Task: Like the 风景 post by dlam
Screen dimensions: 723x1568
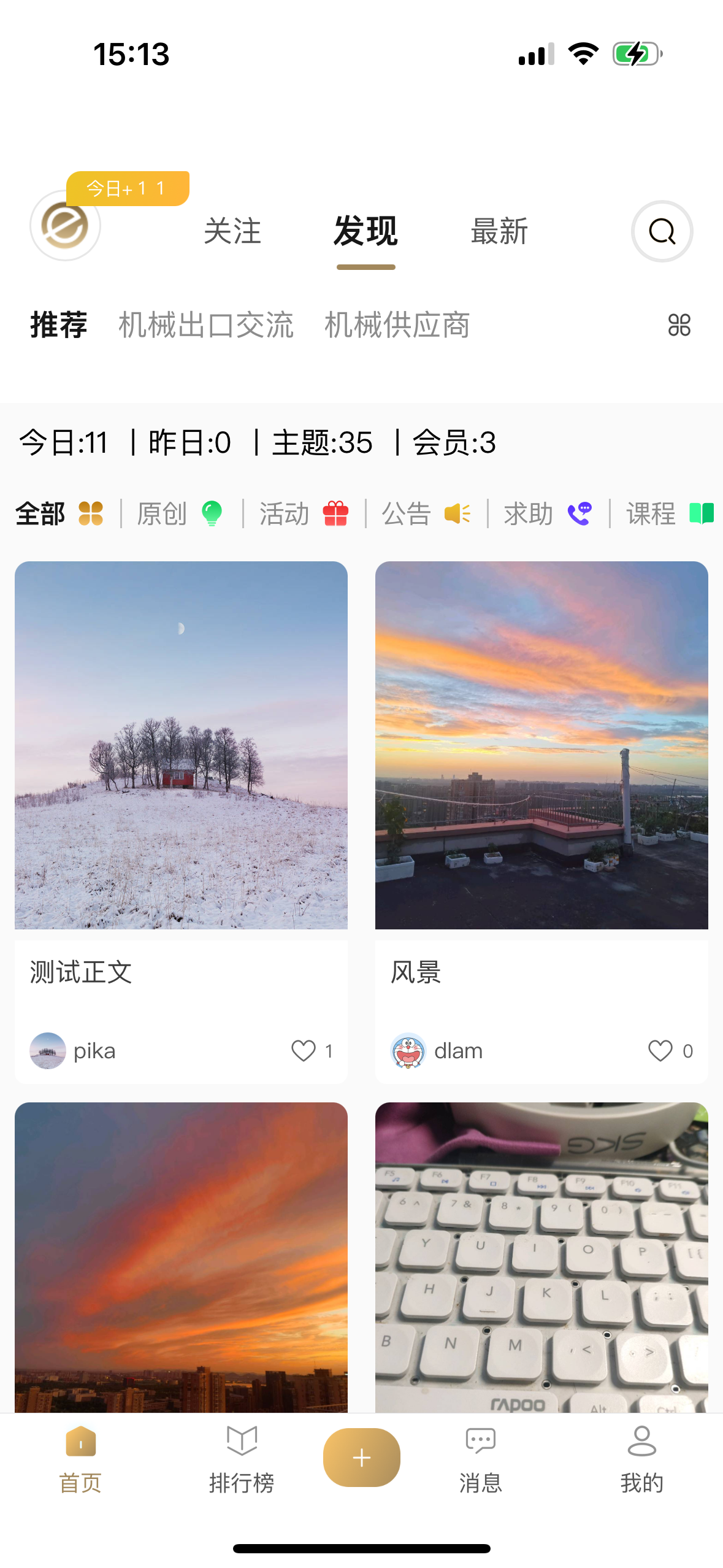Action: click(x=659, y=1050)
